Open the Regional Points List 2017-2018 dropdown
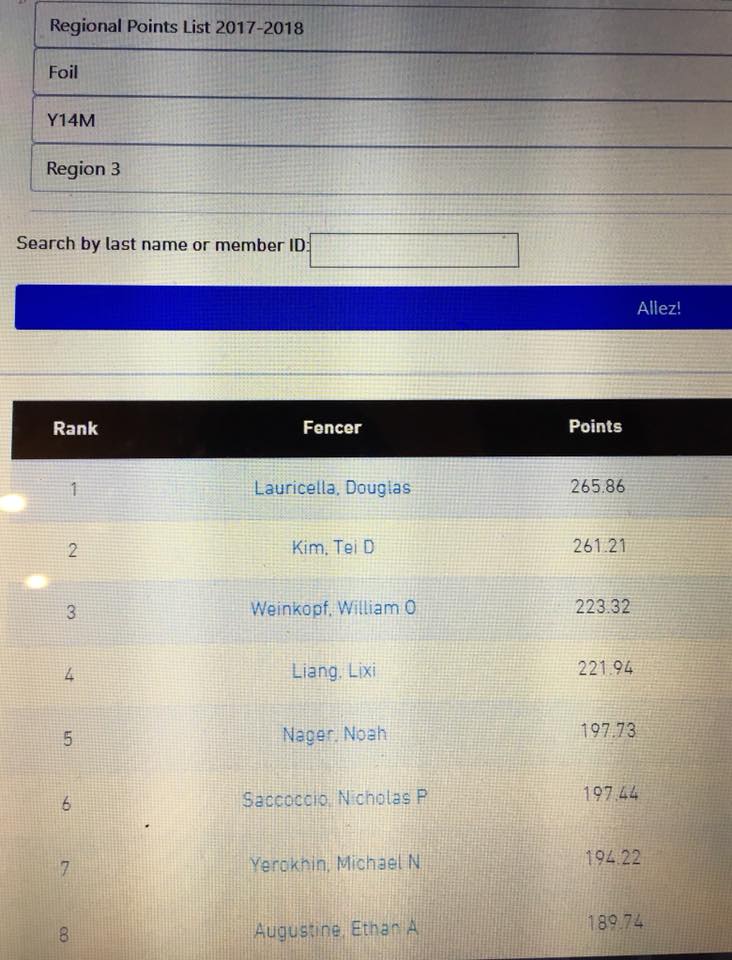 click(380, 27)
